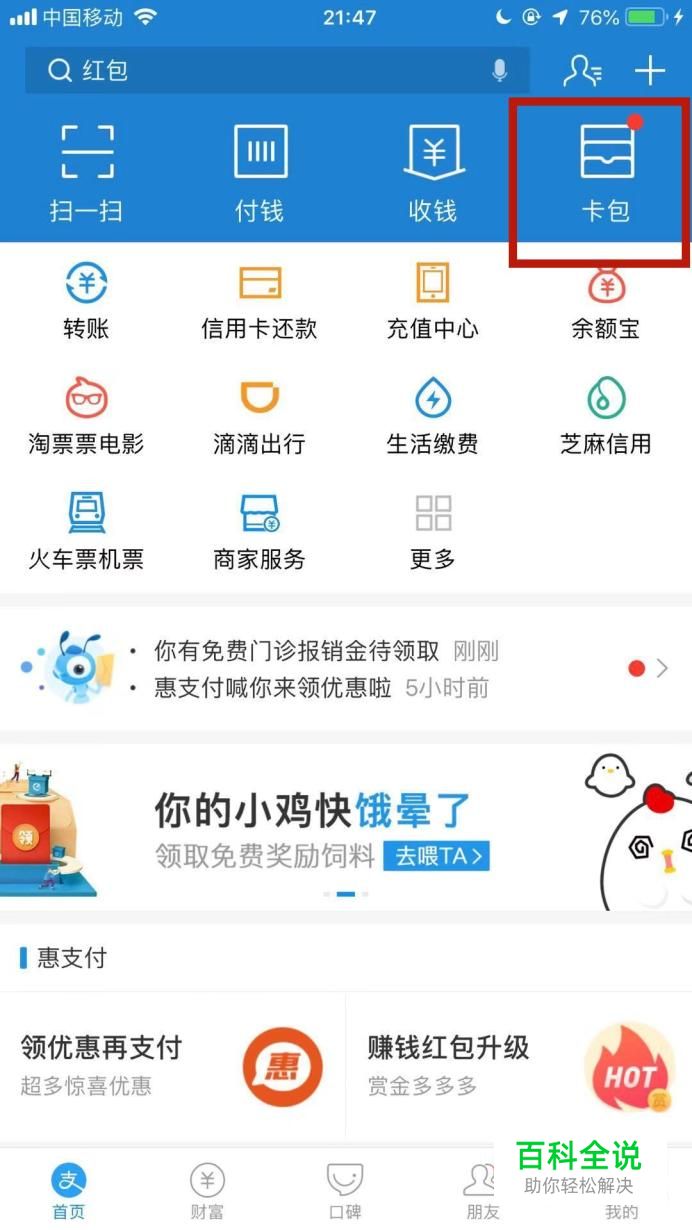Open 信用卡还款 credit card repayment

click(x=259, y=300)
